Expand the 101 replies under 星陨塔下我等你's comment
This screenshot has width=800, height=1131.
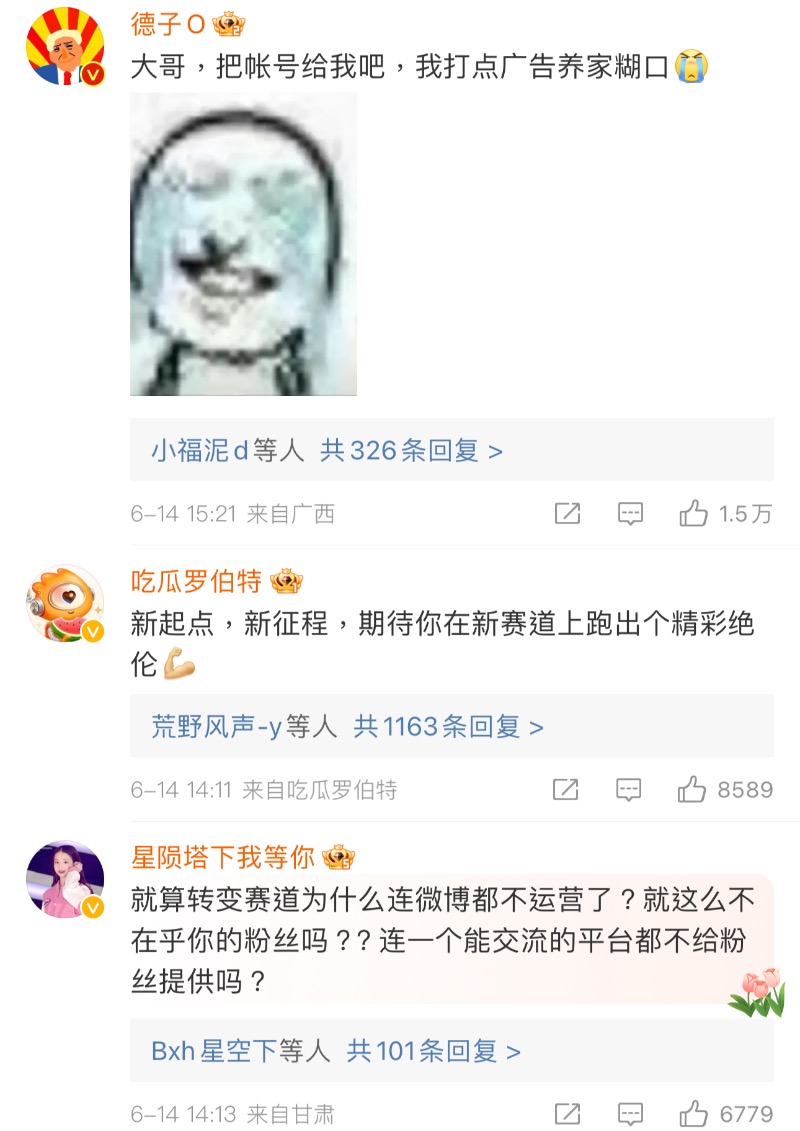pos(434,1051)
